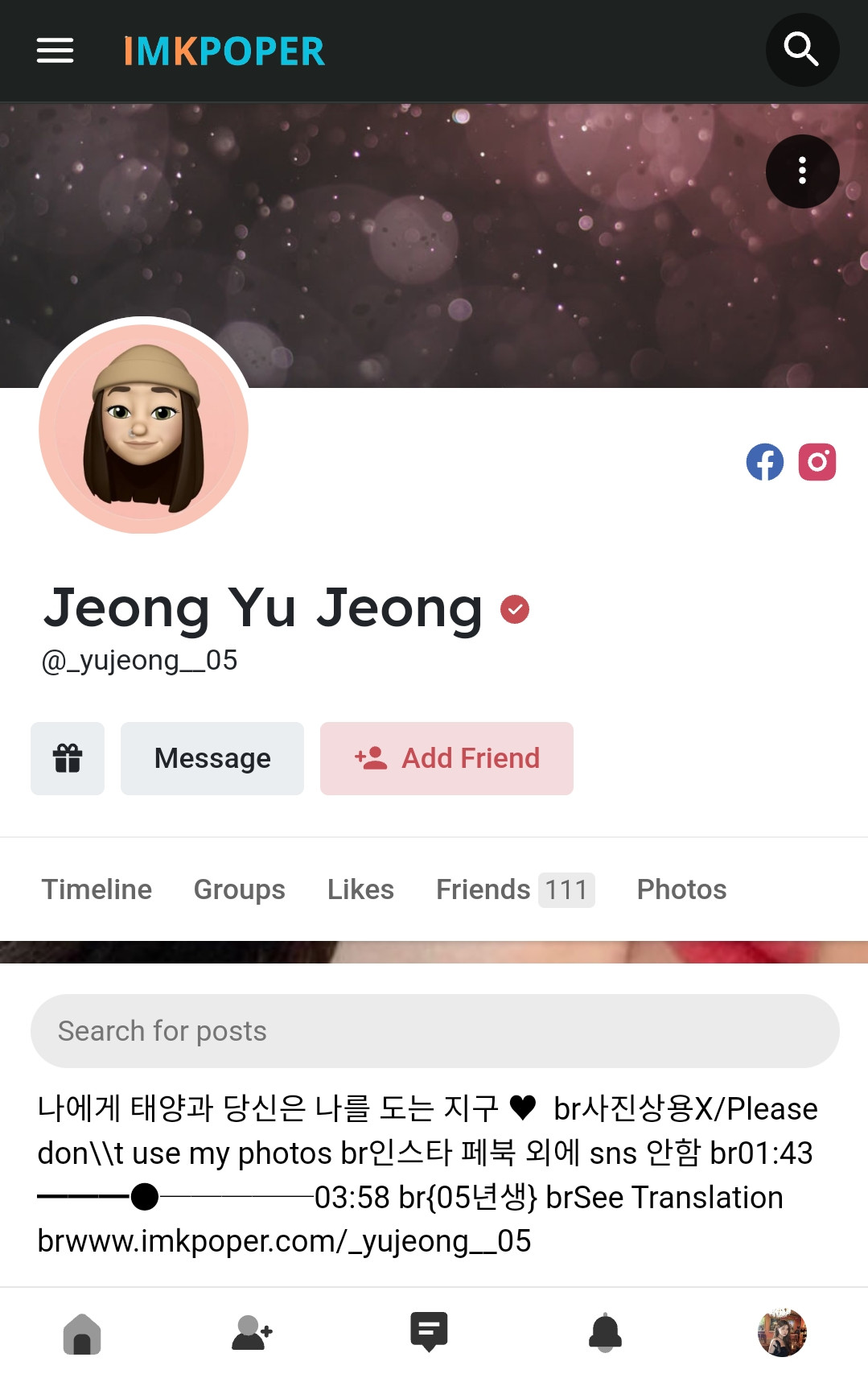Message Jeong Yu Jeong
Image resolution: width=868 pixels, height=1378 pixels.
[212, 758]
